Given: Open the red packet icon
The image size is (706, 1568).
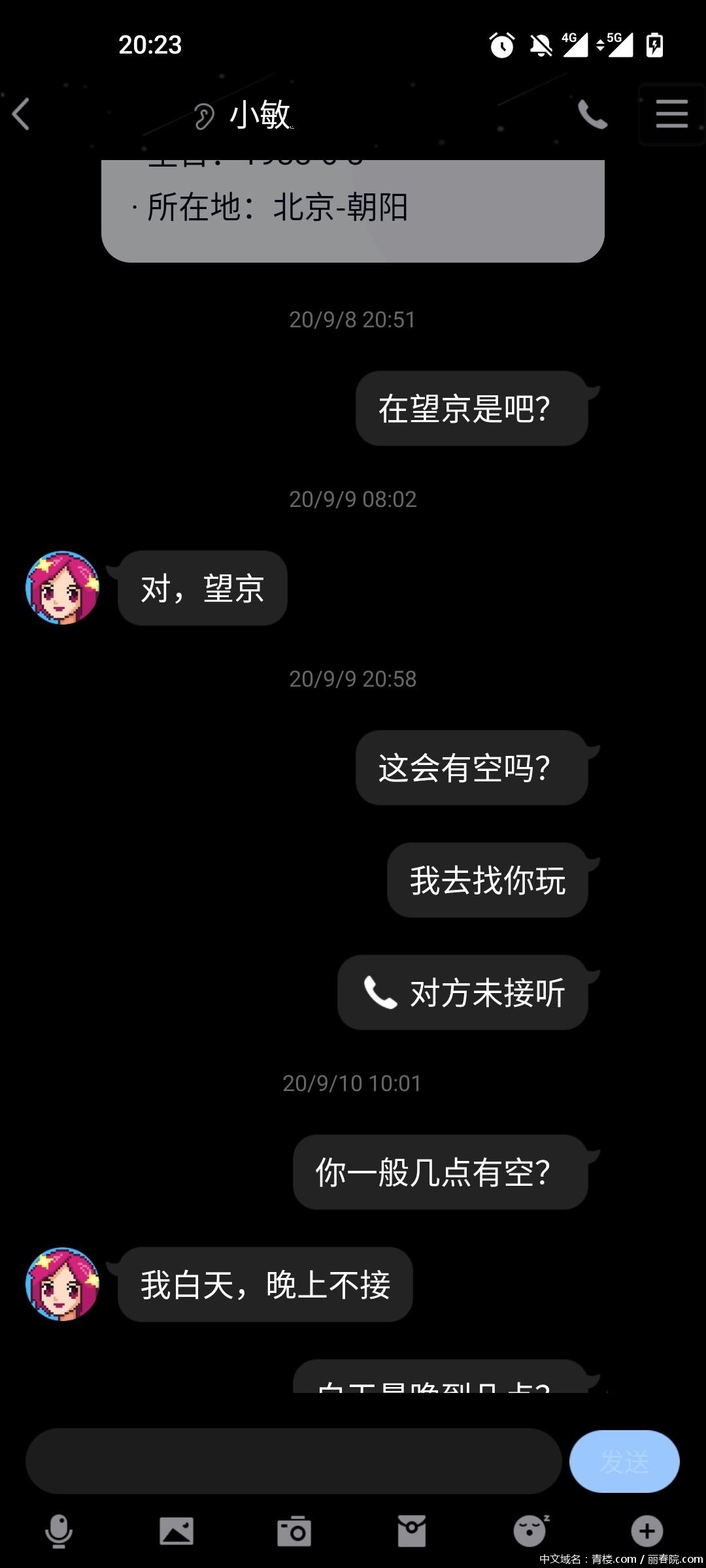Looking at the screenshot, I should click(x=412, y=1531).
